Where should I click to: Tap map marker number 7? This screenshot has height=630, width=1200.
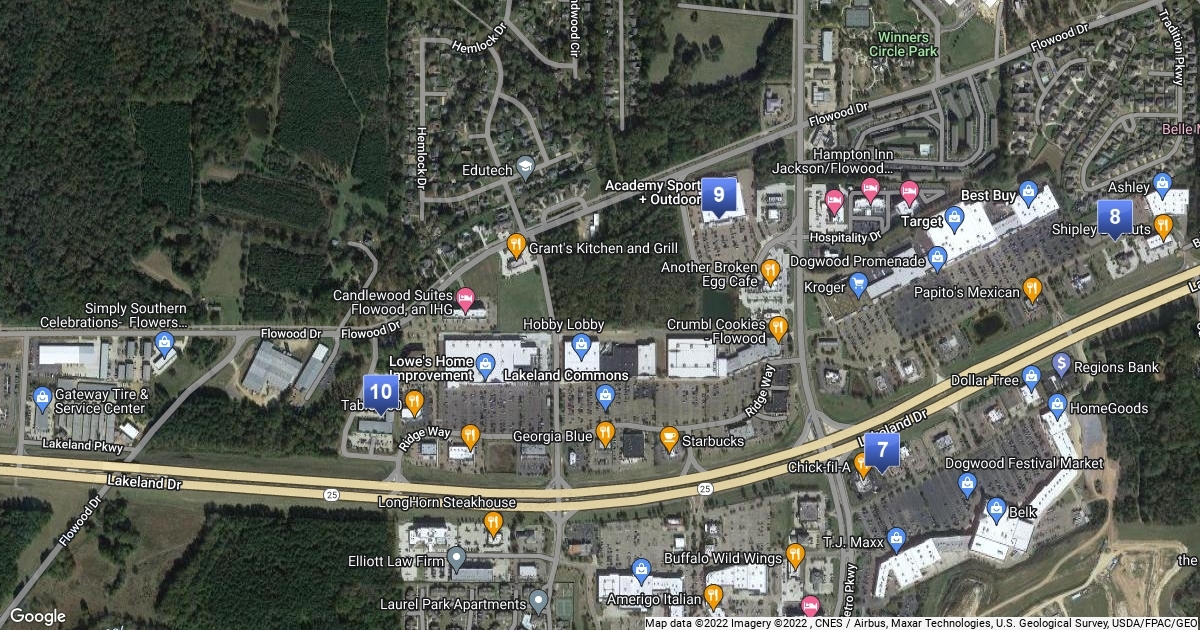(882, 450)
